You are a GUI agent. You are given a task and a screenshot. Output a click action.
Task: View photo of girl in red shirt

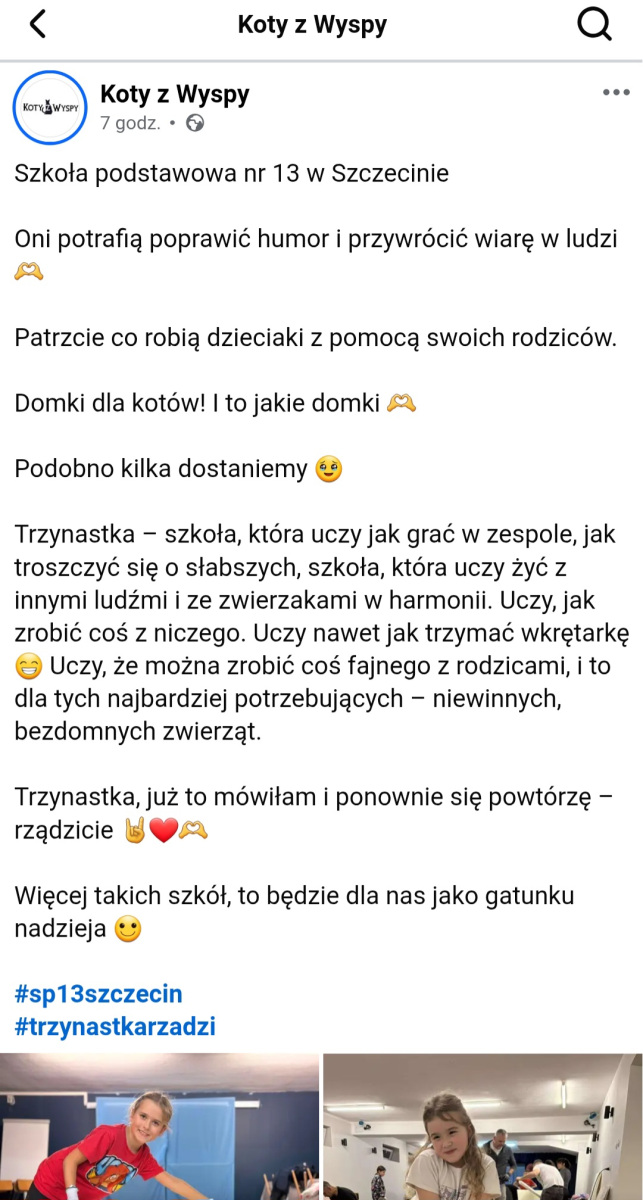(160, 1128)
